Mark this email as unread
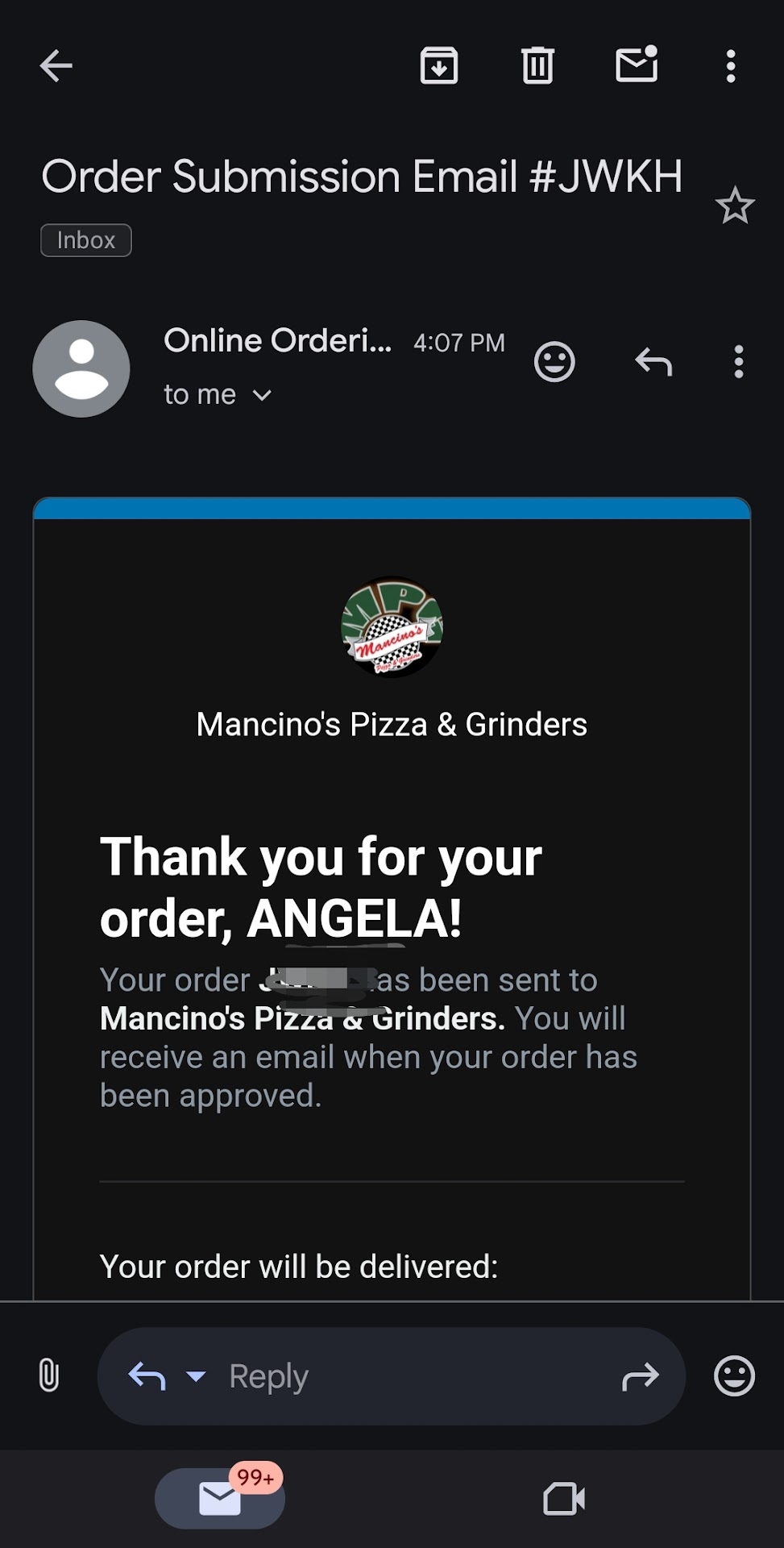784x1548 pixels. 637,66
